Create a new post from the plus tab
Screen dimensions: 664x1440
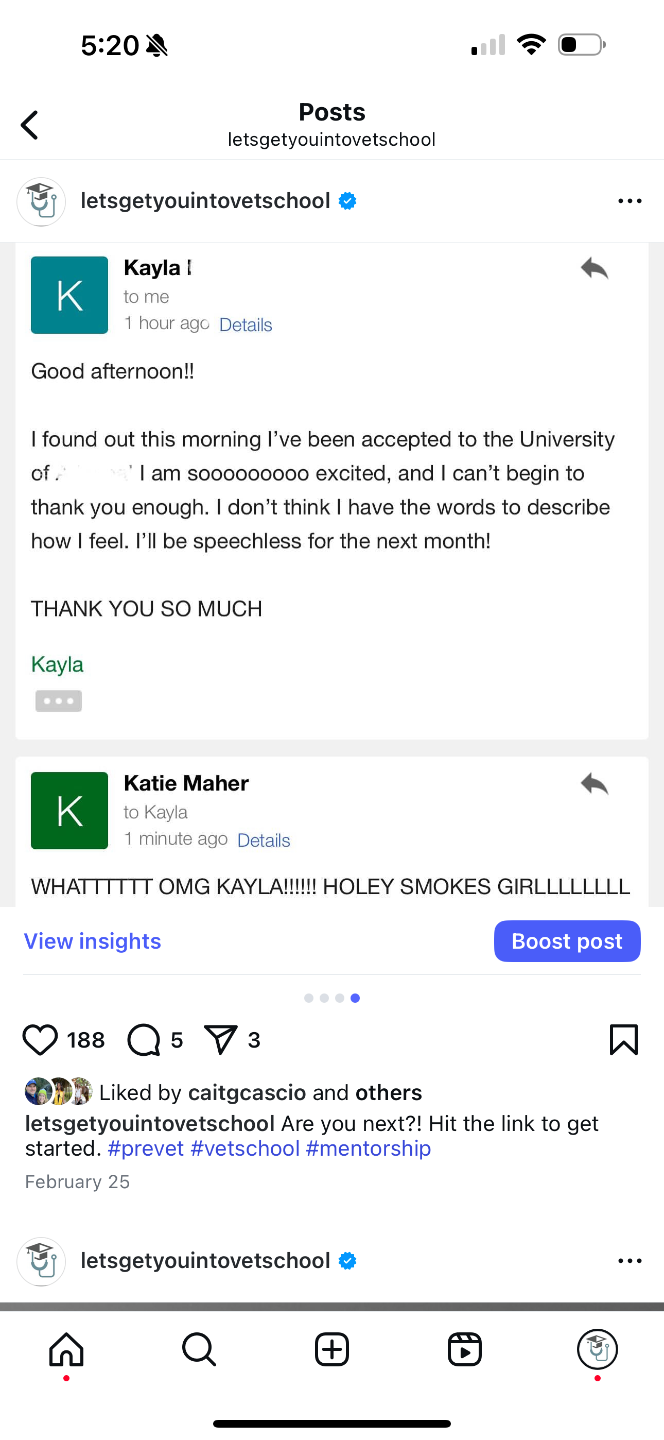(x=332, y=1350)
